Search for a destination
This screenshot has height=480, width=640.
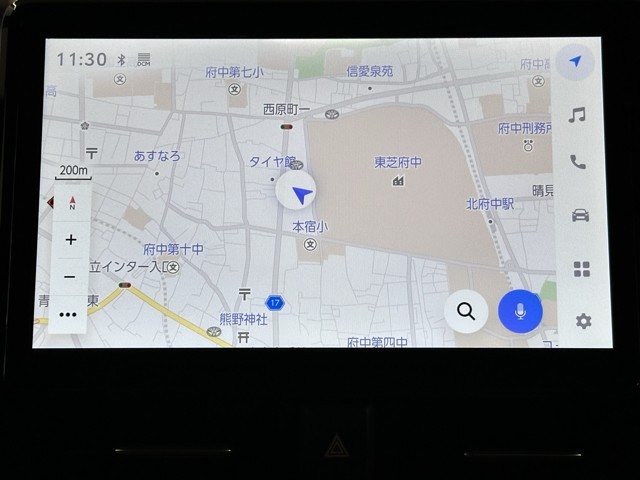(x=465, y=311)
